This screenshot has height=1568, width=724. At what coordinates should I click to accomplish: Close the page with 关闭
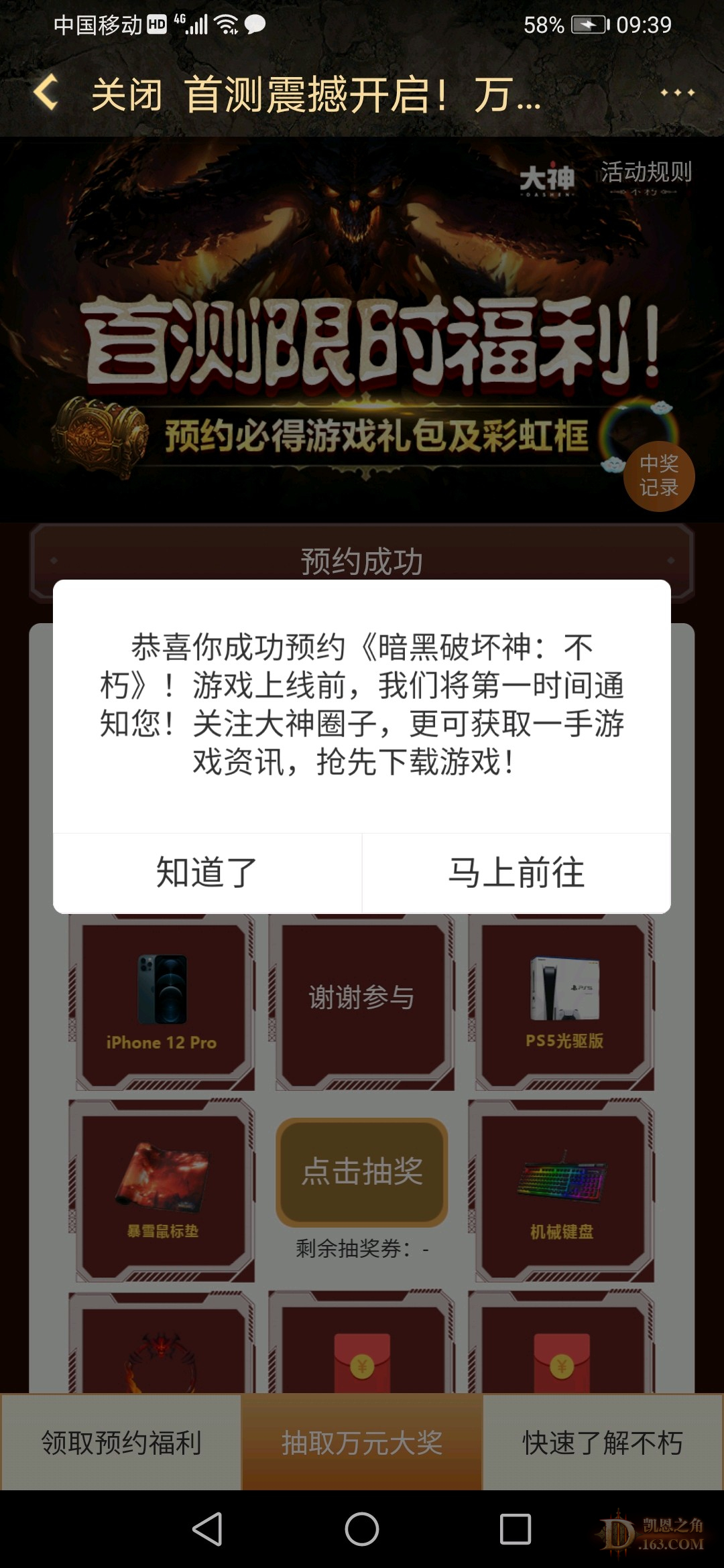pyautogui.click(x=127, y=94)
